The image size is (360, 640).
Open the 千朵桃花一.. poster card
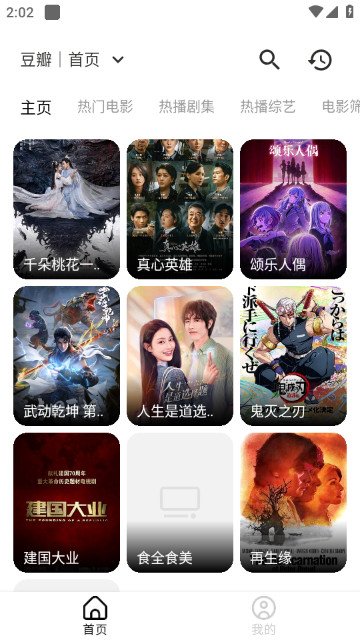(67, 209)
